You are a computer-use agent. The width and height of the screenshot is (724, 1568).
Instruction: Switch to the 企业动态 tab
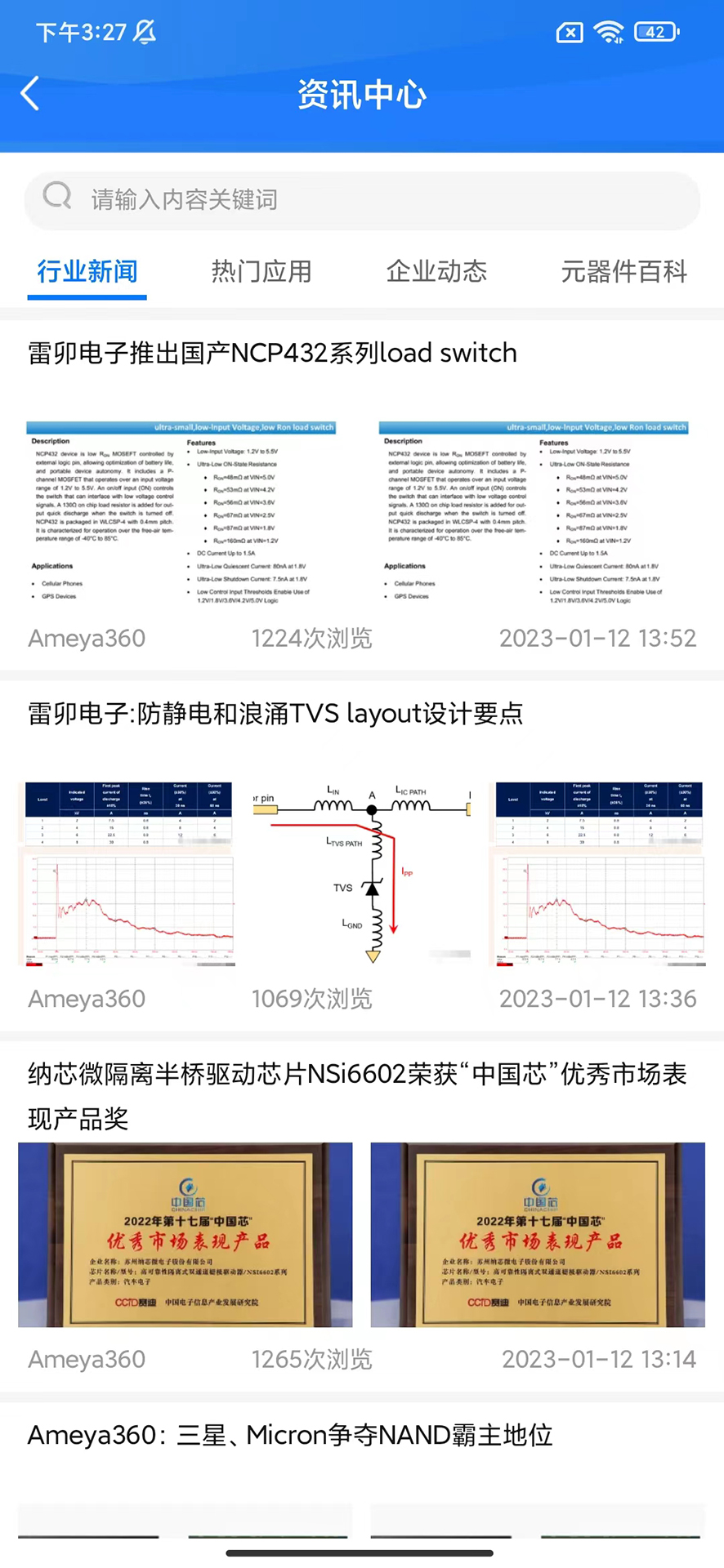point(437,272)
